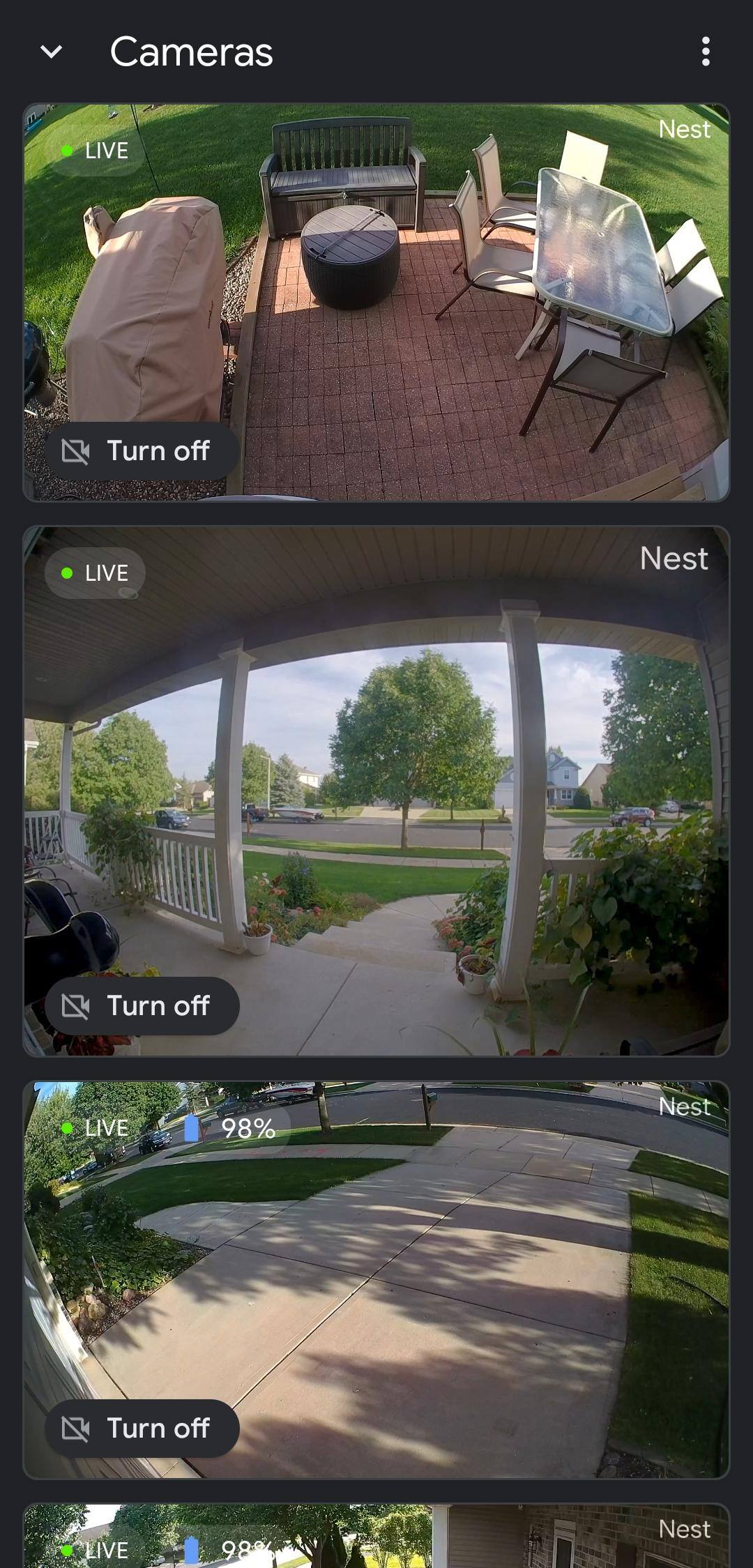The height and width of the screenshot is (1568, 753).
Task: Collapse the Cameras view with the chevron
Action: click(x=52, y=52)
